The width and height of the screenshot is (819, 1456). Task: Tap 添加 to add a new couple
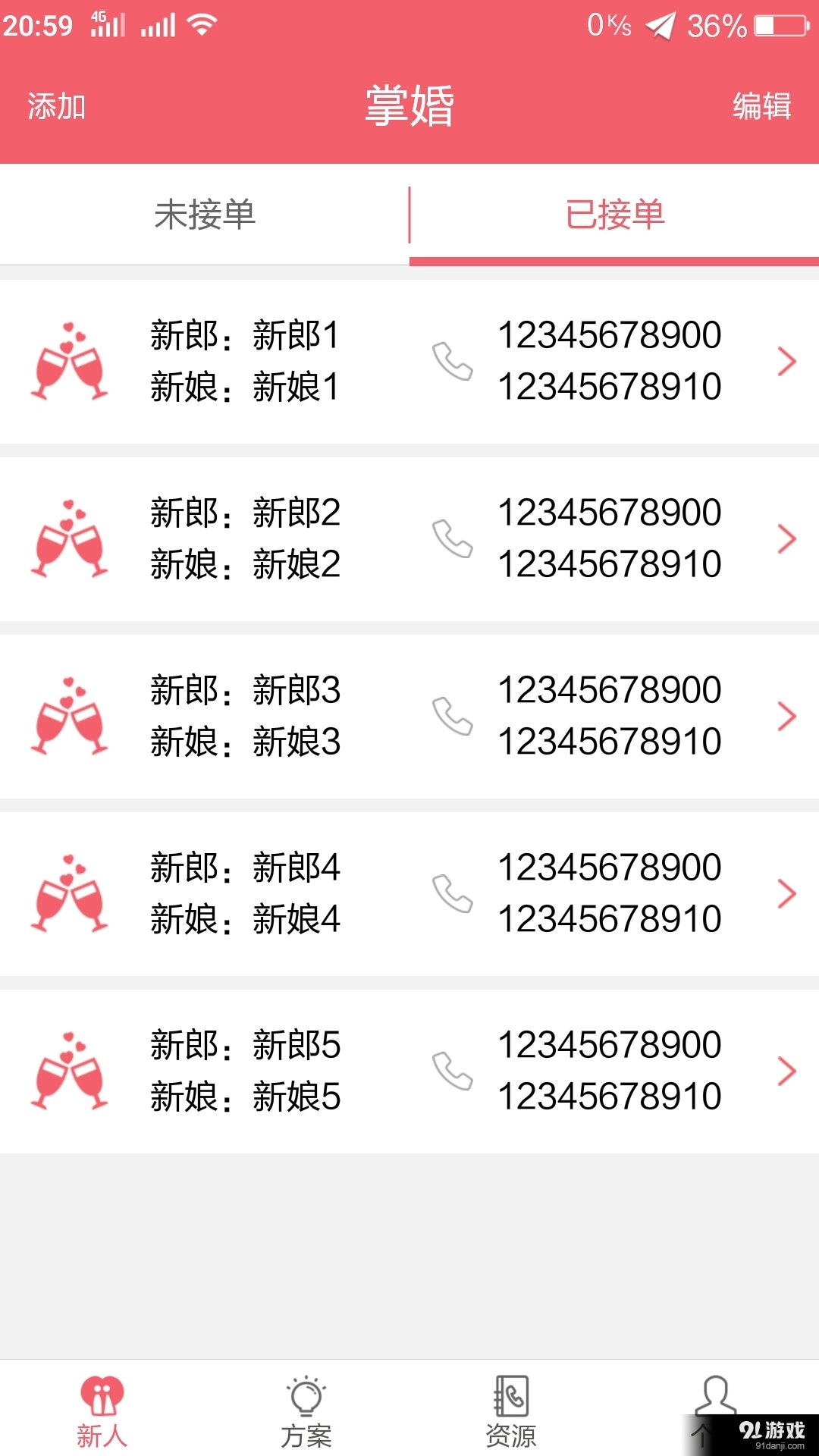[x=55, y=107]
